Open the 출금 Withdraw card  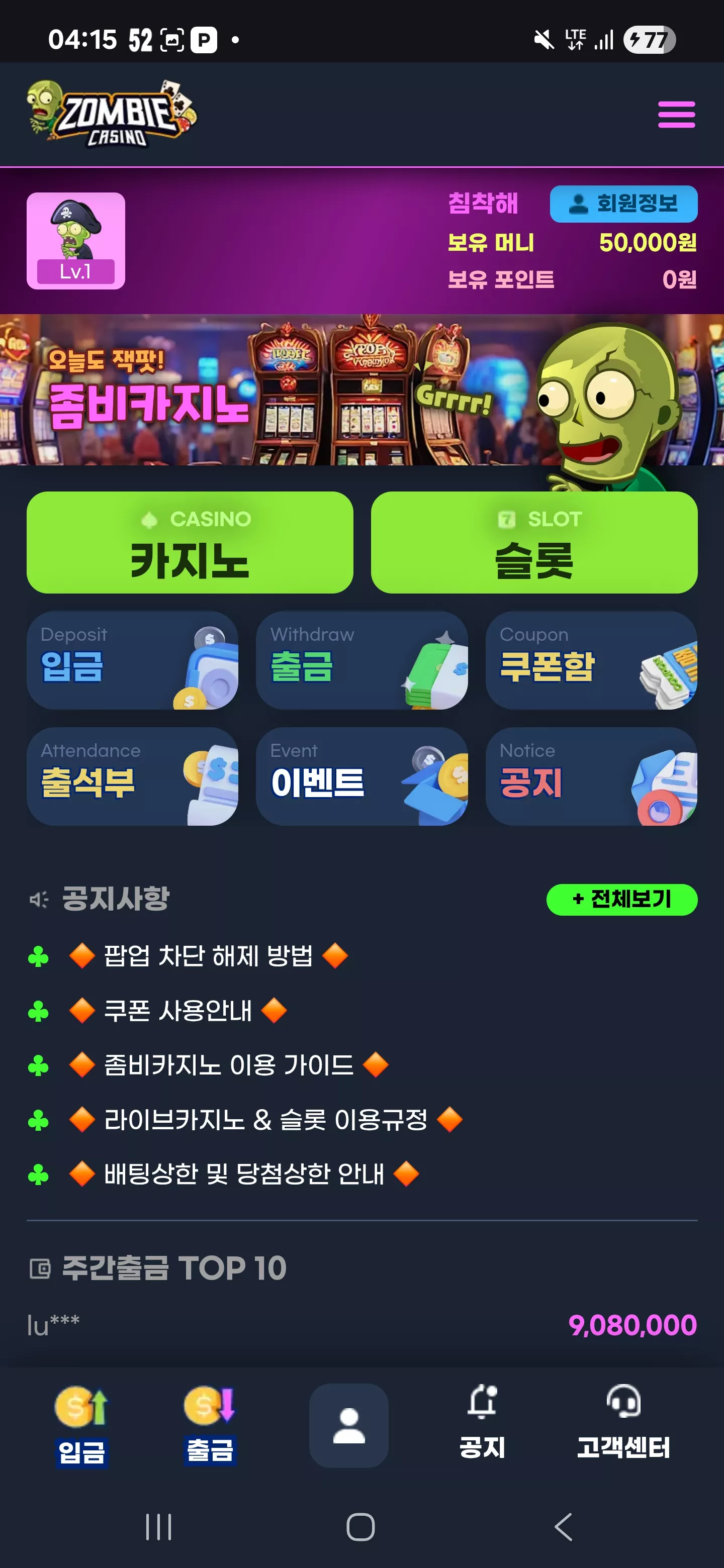[361, 660]
